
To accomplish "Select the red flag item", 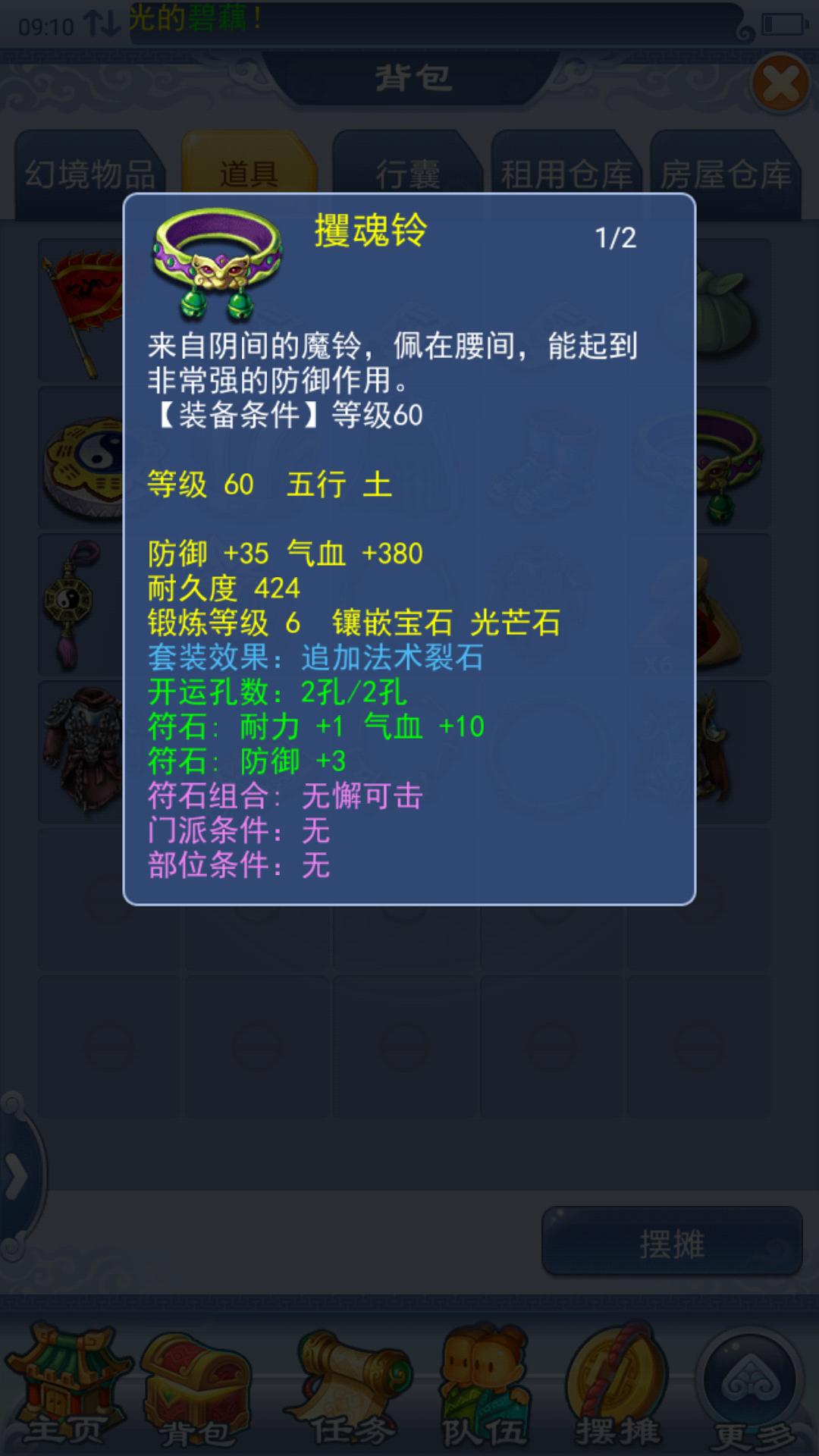I will pyautogui.click(x=82, y=311).
